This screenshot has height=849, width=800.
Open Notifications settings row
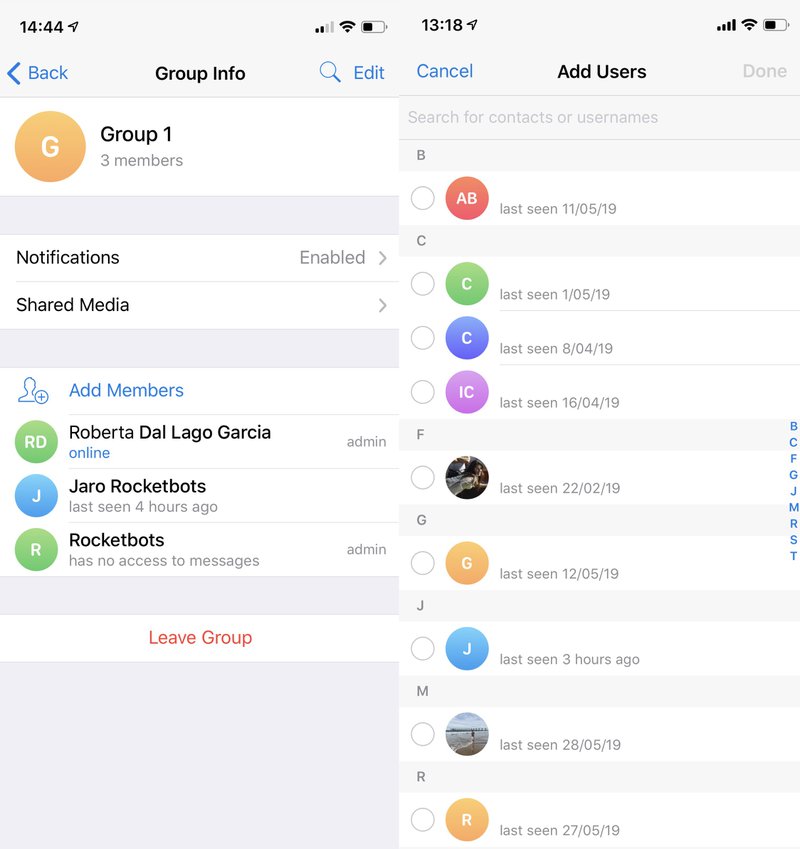[200, 258]
